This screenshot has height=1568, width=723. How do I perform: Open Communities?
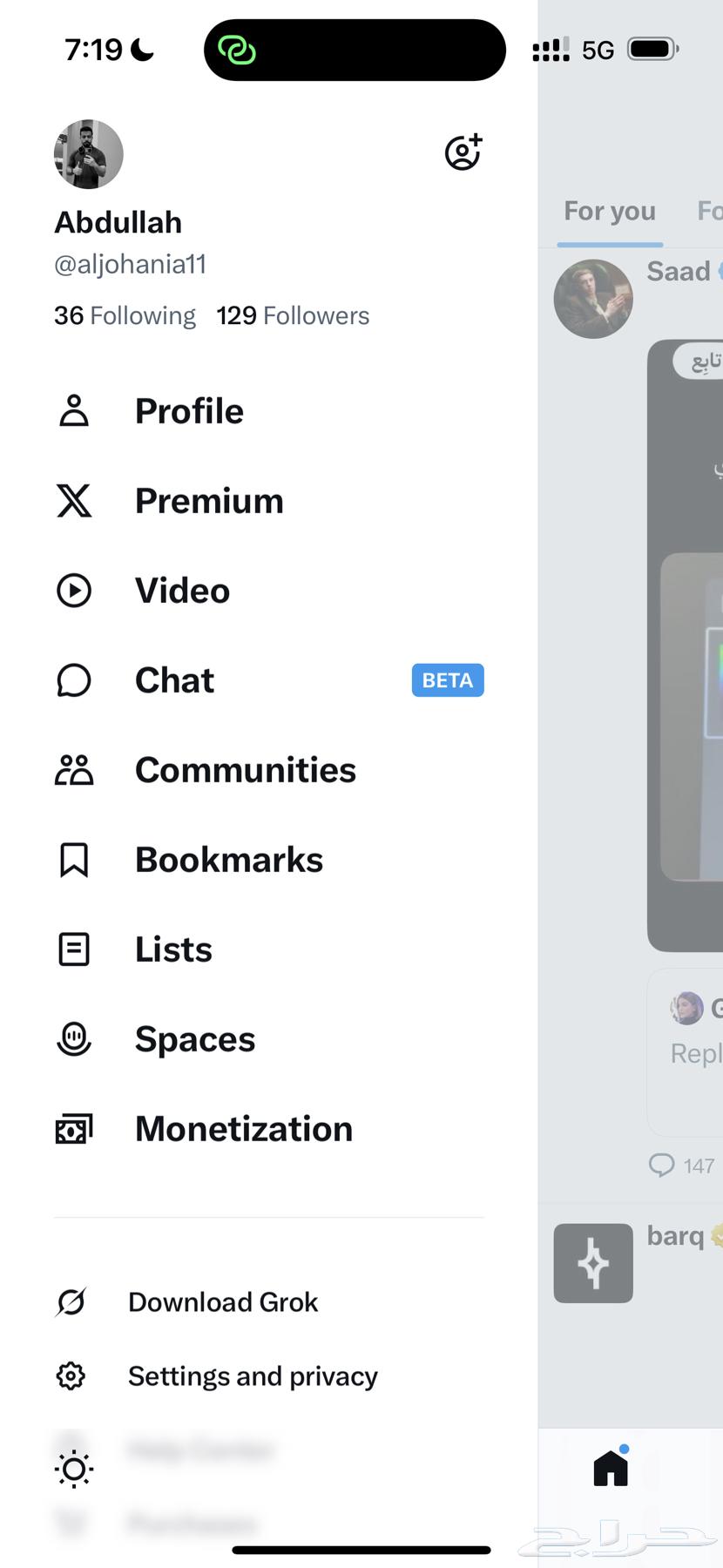click(x=245, y=770)
